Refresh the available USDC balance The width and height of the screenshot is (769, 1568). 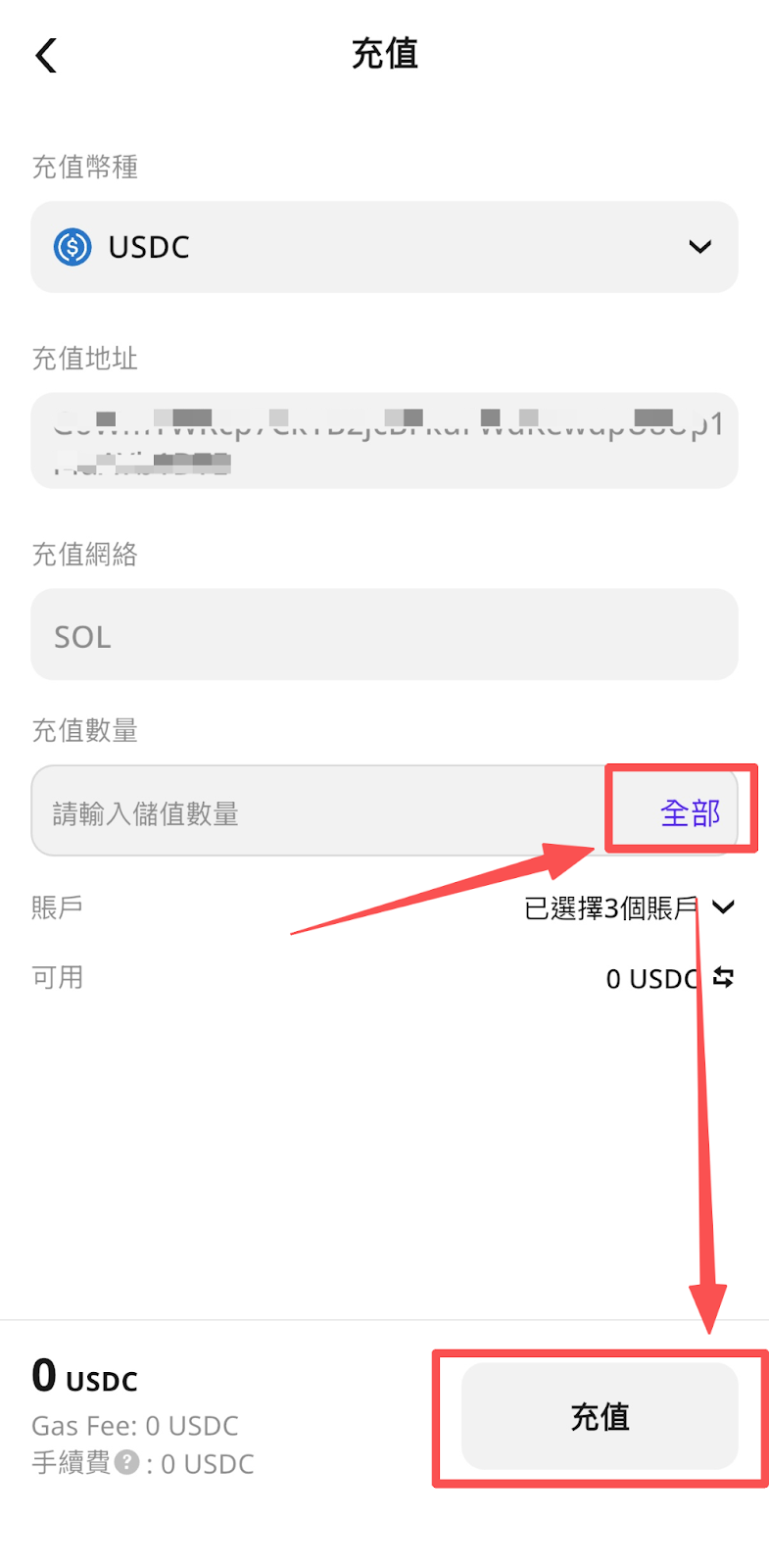(723, 977)
